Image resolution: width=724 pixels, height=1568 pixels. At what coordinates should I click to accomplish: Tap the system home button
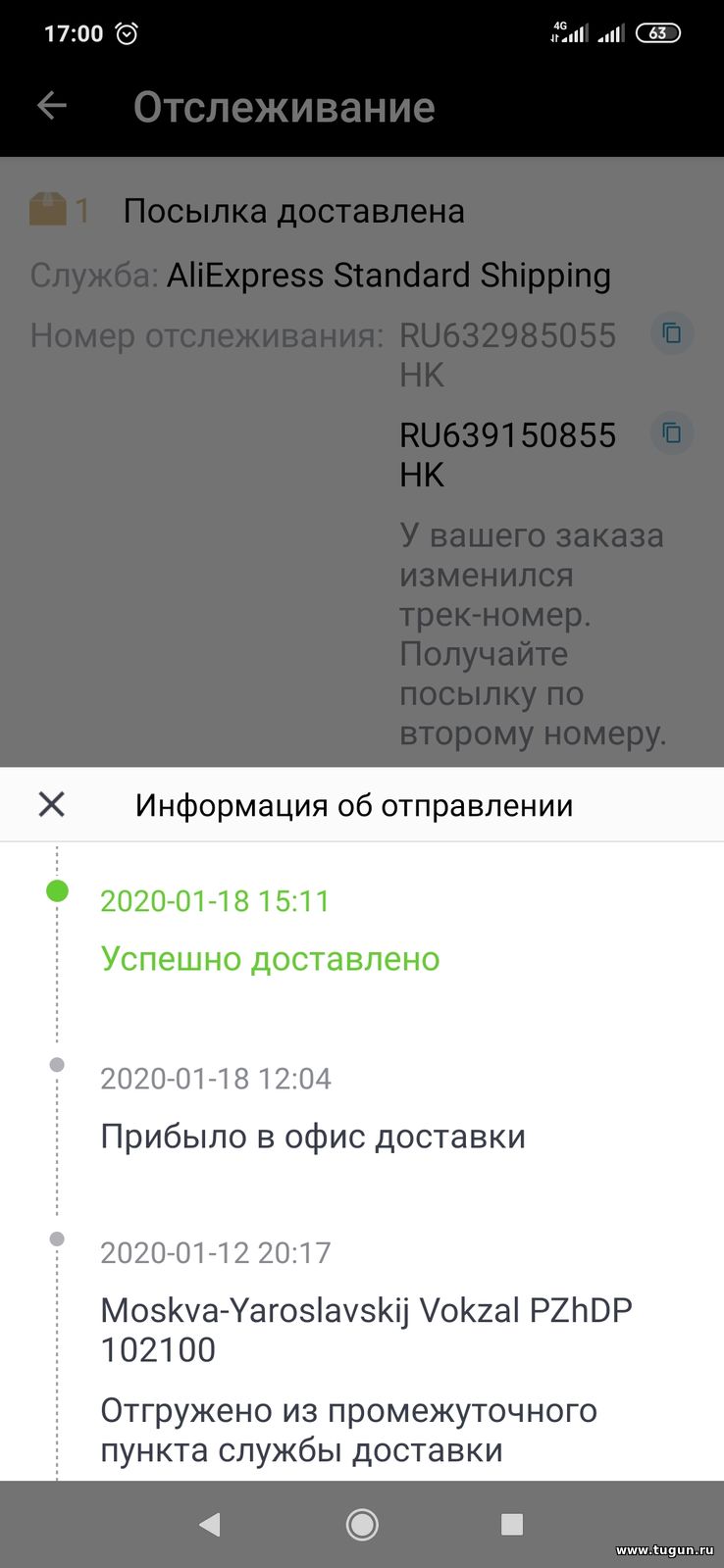[x=362, y=1524]
